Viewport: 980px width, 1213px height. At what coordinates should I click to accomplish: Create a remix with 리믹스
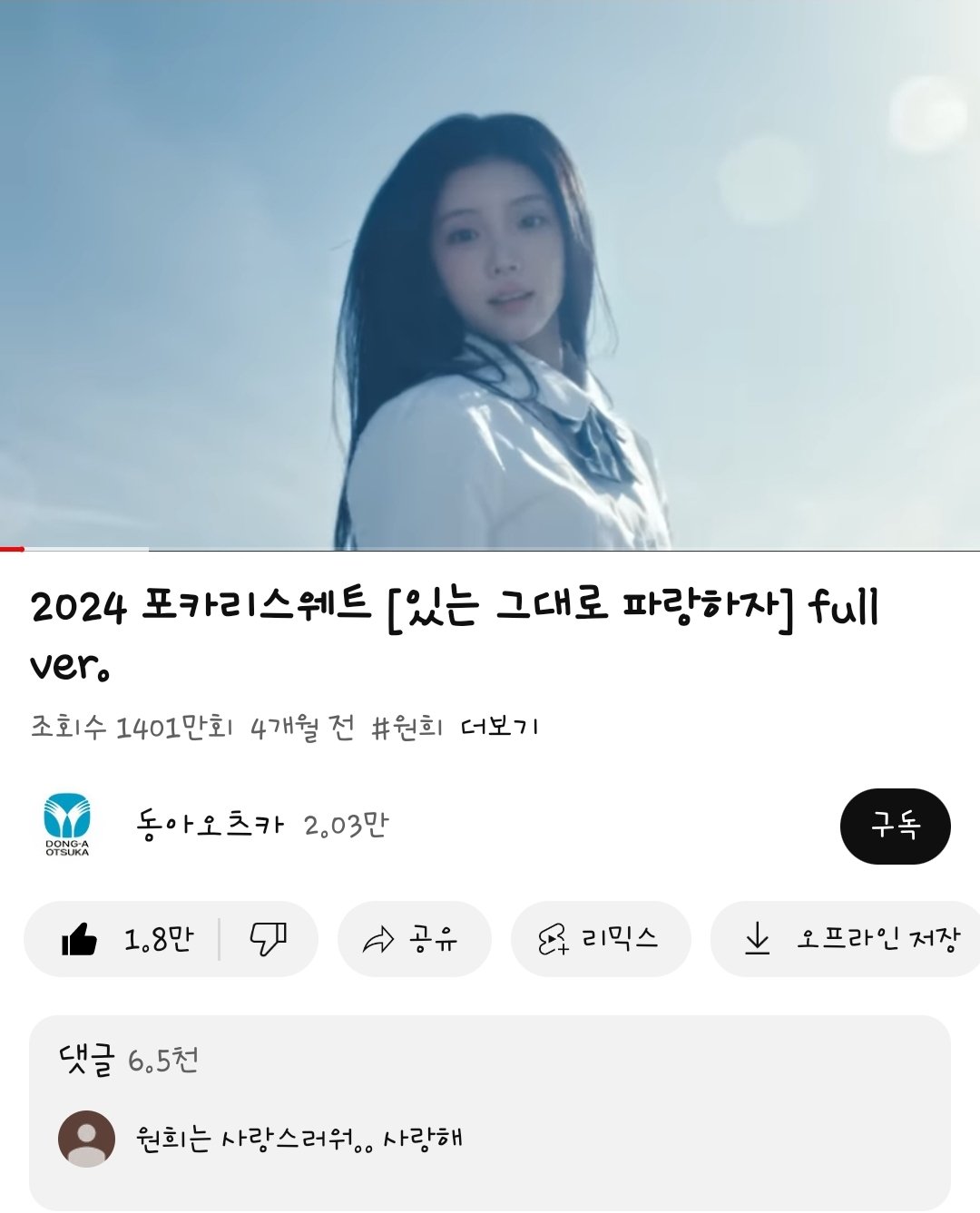(600, 939)
